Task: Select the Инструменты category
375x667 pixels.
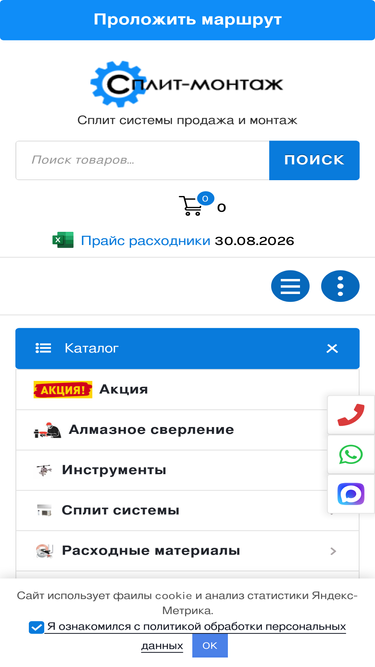Action: 188,470
